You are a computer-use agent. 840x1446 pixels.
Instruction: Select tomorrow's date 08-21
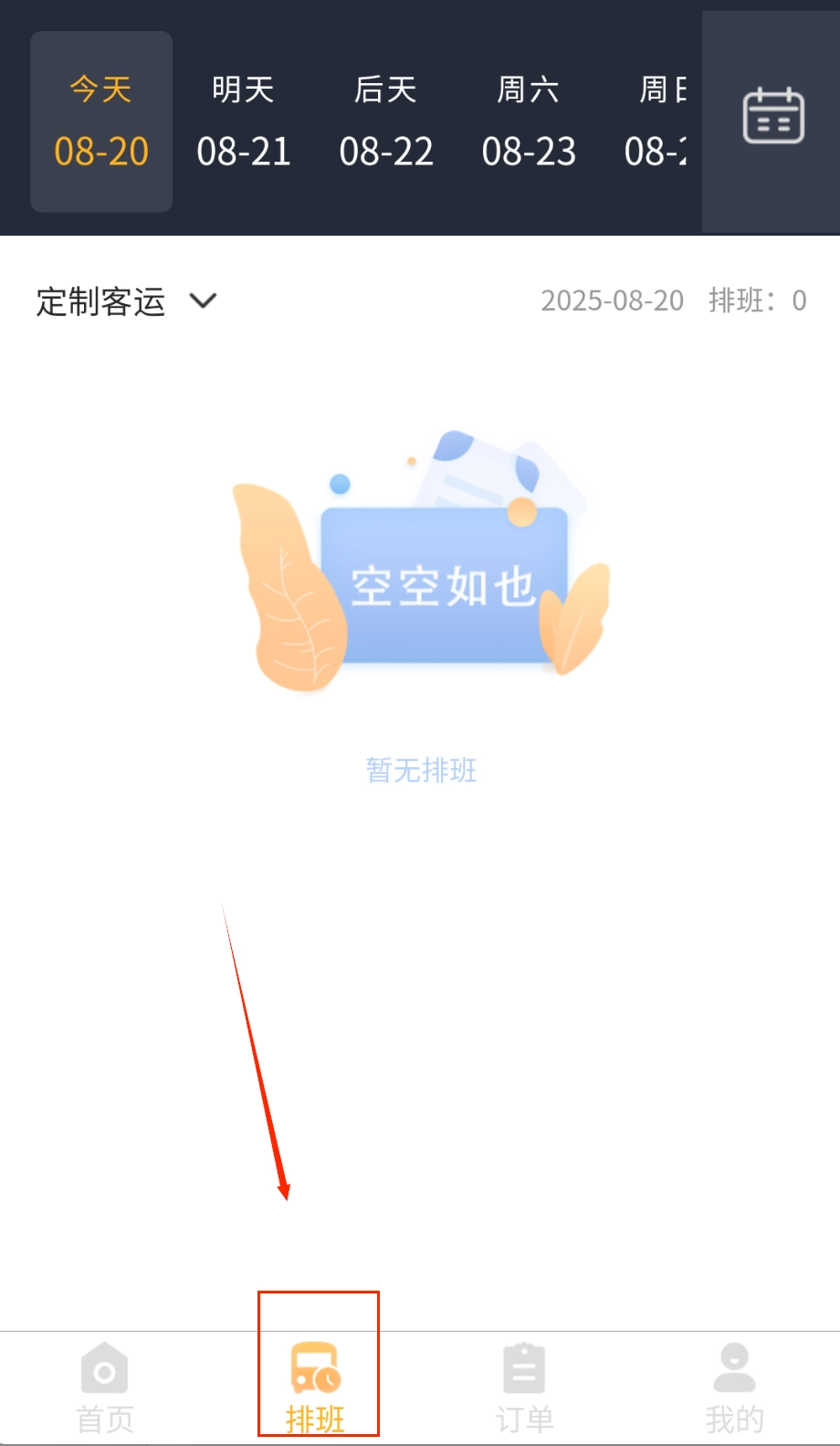click(x=244, y=121)
